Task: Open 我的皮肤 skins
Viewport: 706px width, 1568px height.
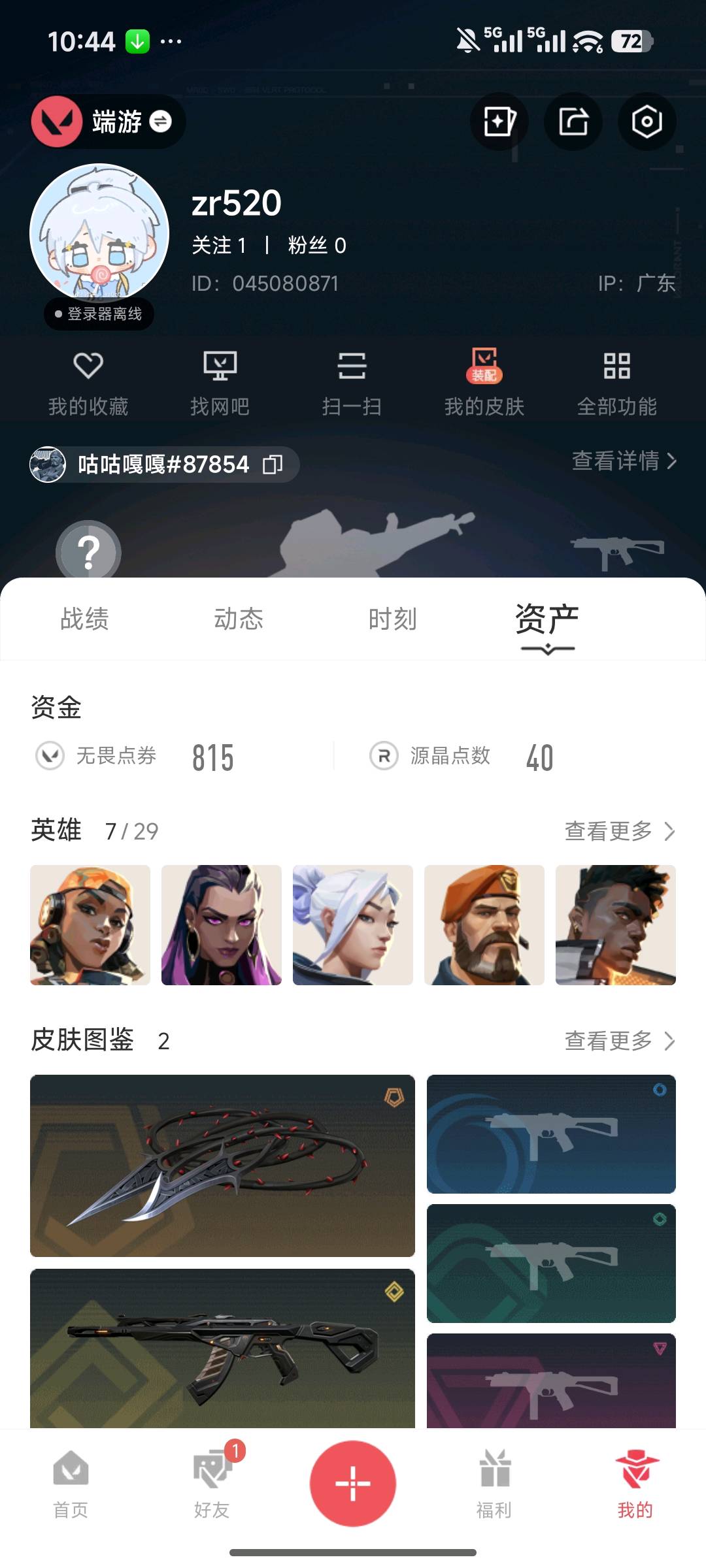Action: tap(484, 383)
